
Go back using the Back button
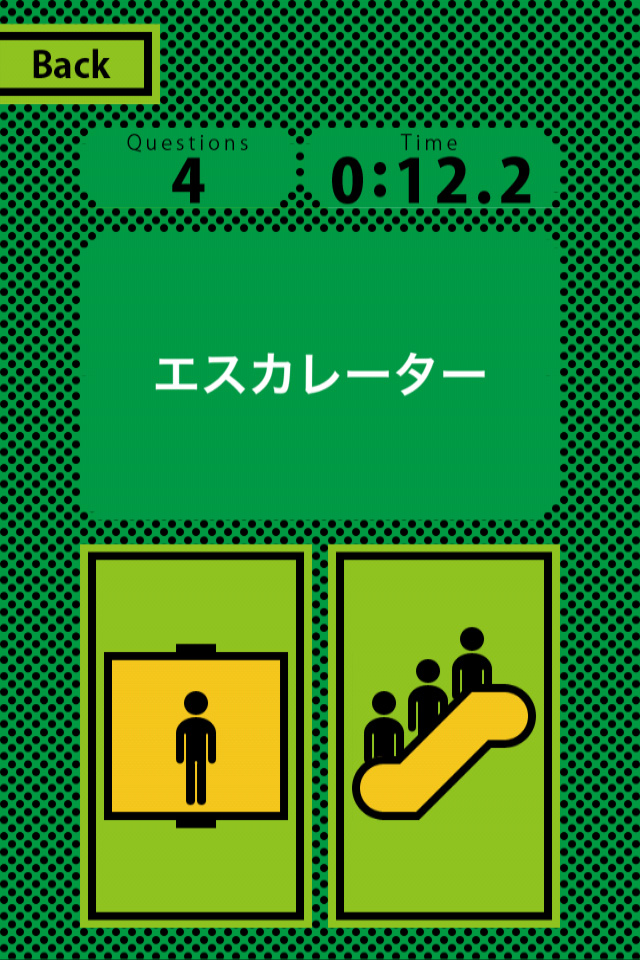point(72,65)
